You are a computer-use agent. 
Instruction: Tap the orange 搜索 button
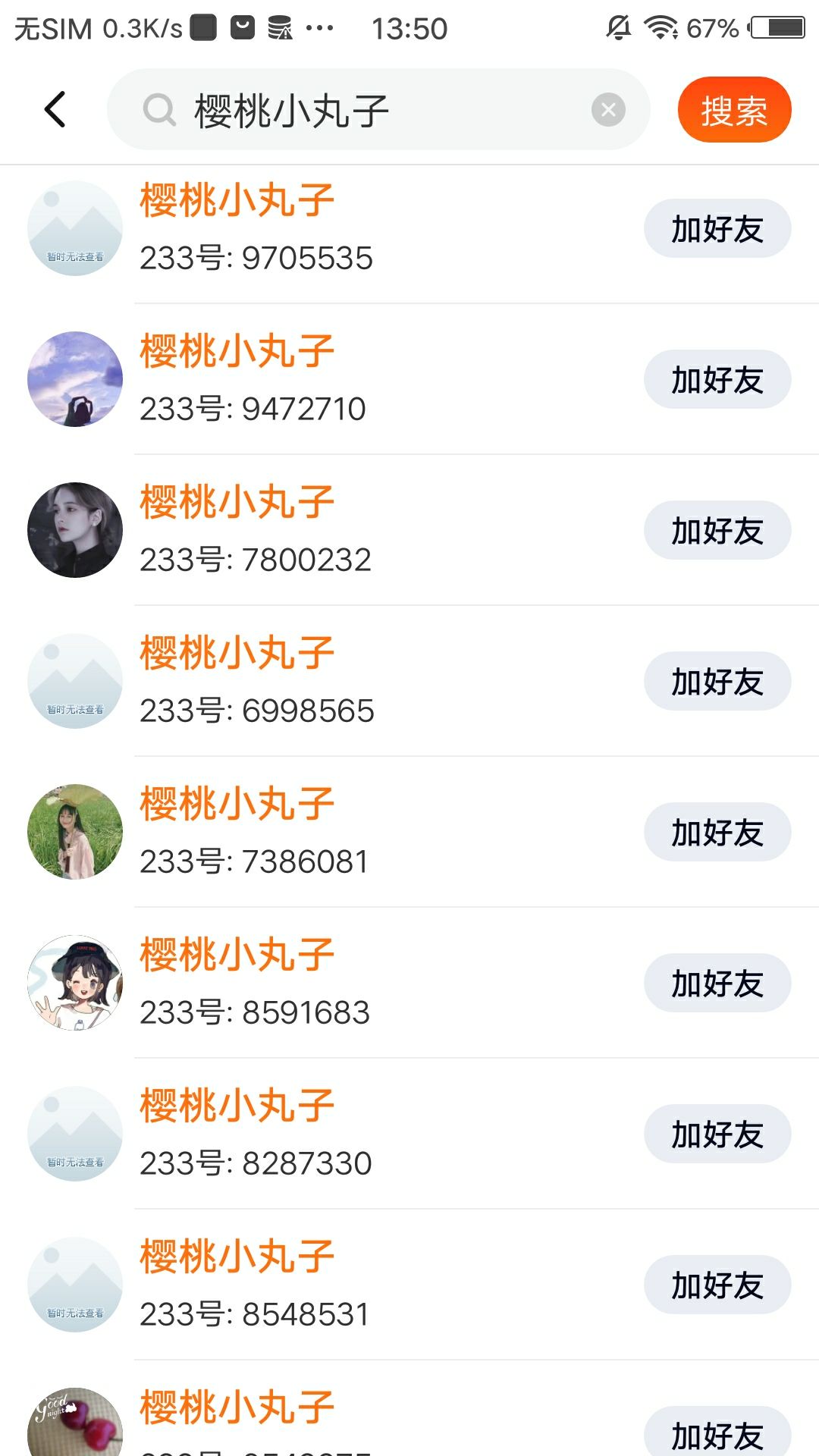tap(734, 110)
